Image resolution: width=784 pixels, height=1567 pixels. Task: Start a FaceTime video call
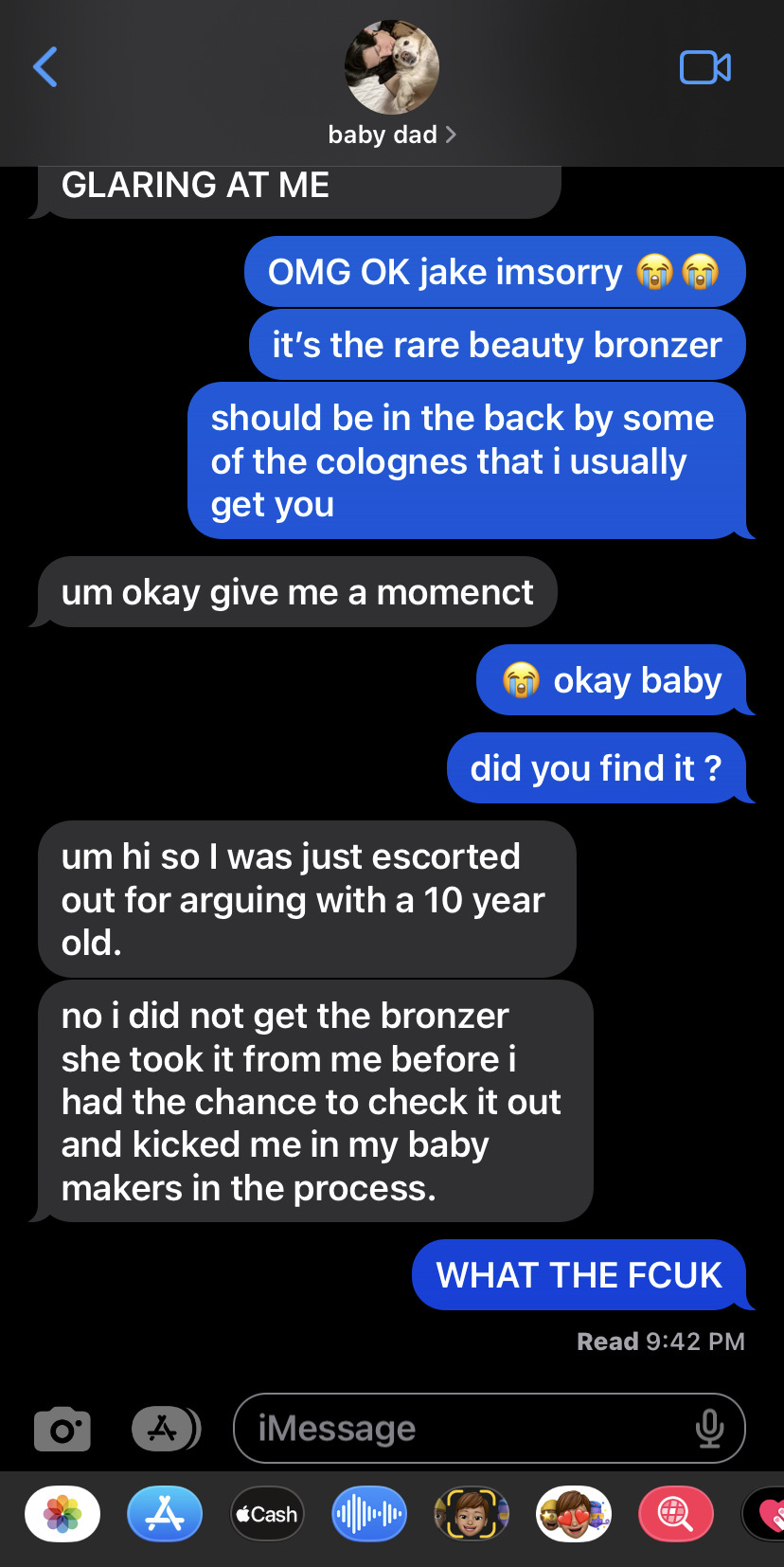[x=704, y=67]
